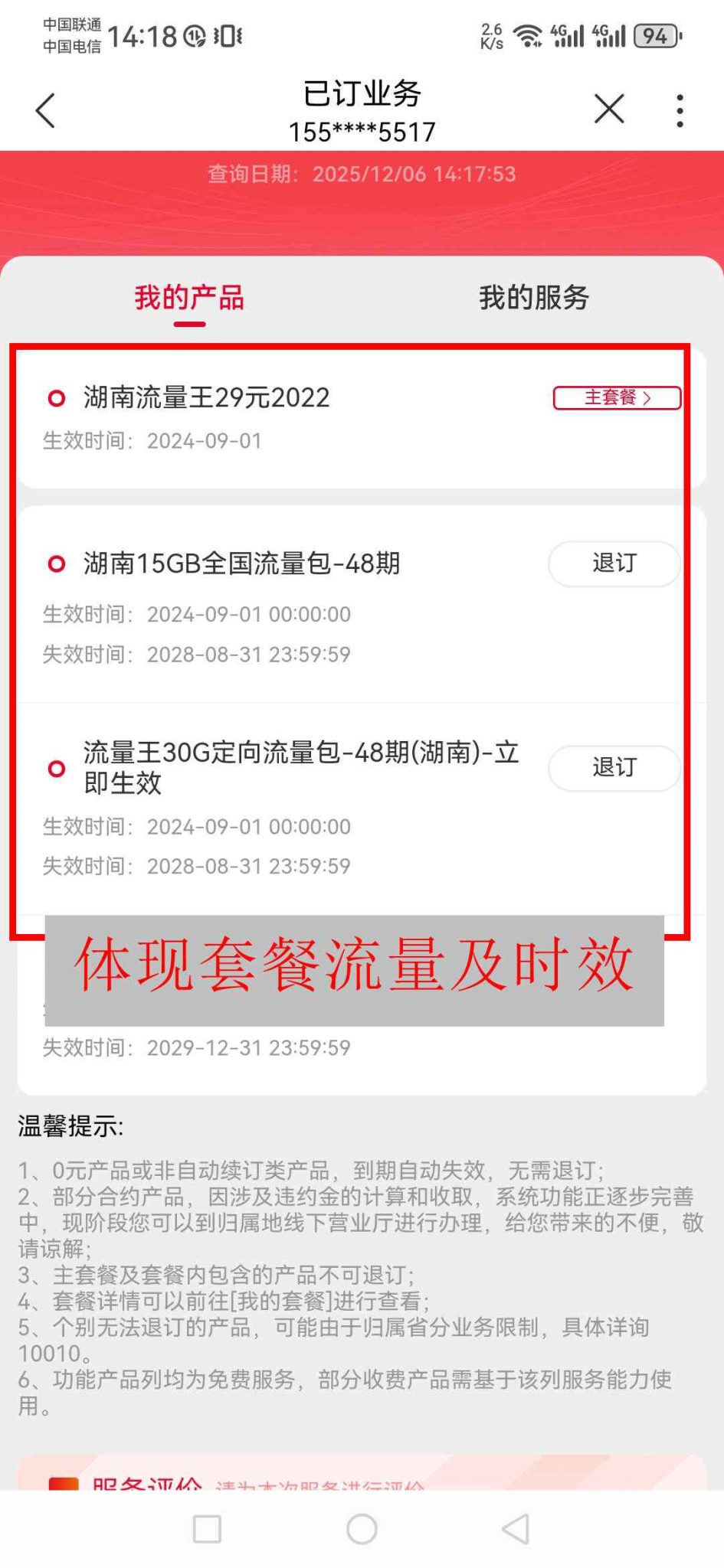
Task: Switch to the 我的服务 tab
Action: [533, 299]
